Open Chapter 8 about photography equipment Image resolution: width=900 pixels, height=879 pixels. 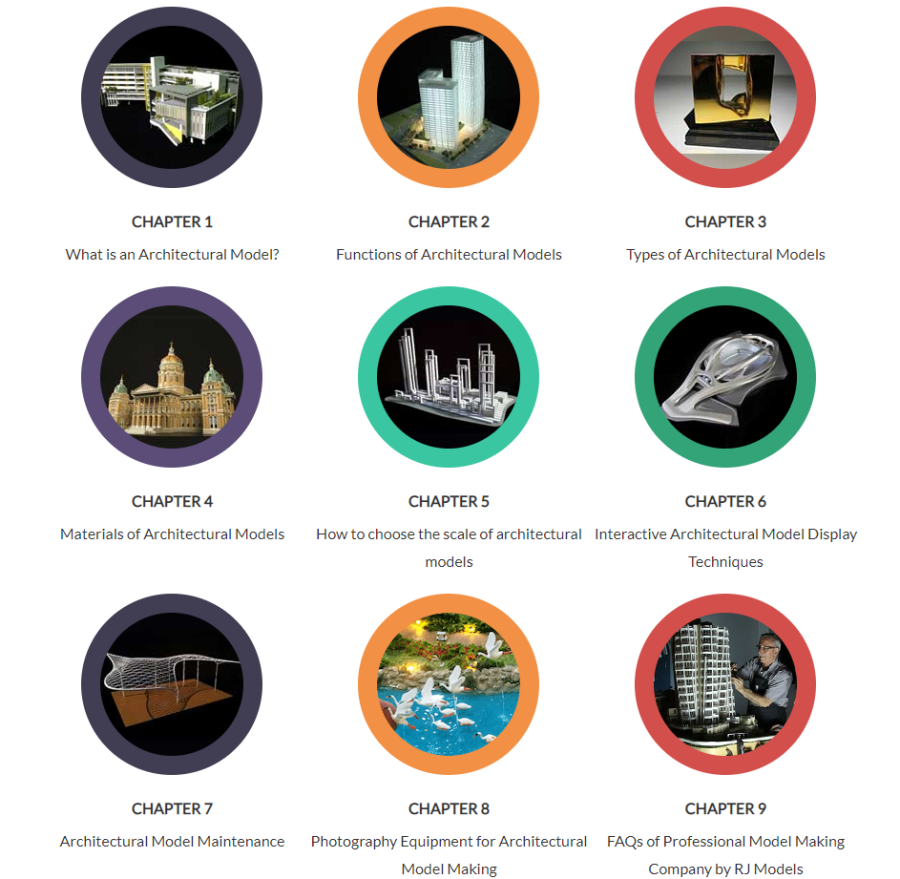[x=448, y=684]
